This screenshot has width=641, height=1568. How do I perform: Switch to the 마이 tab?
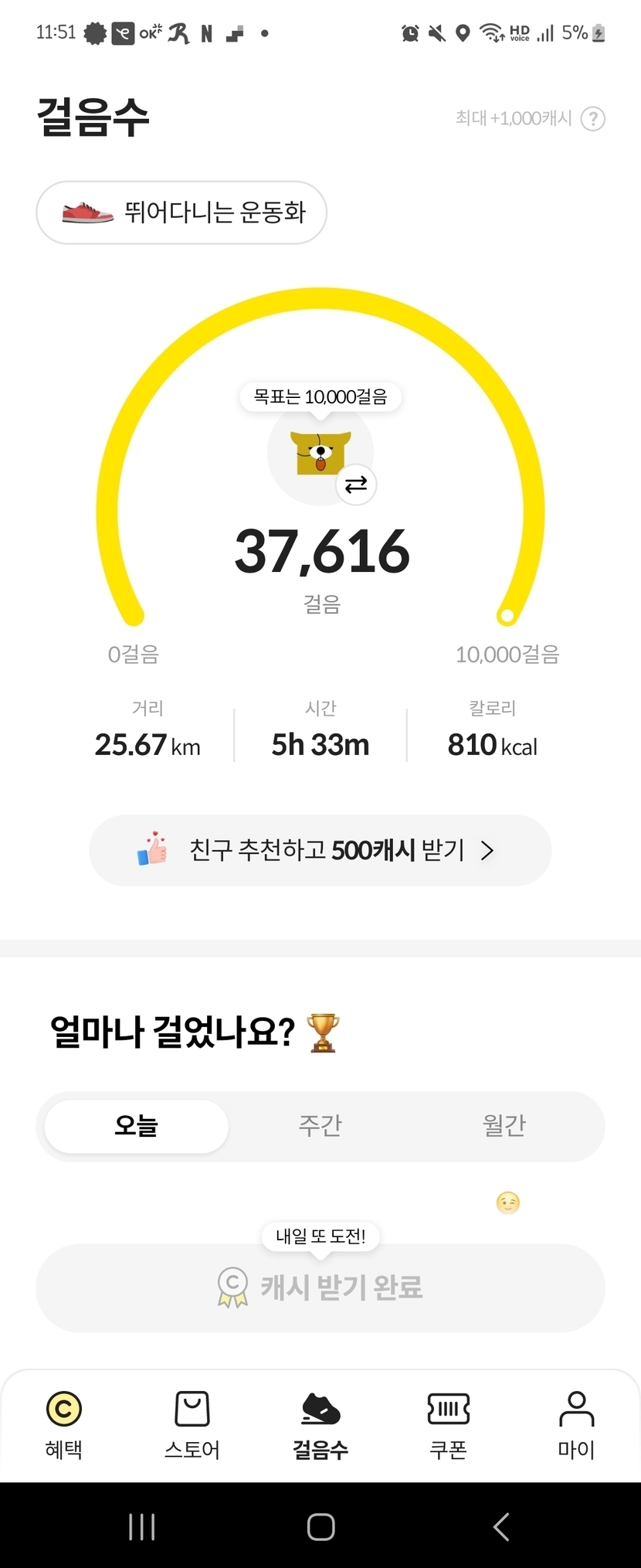[x=576, y=1425]
